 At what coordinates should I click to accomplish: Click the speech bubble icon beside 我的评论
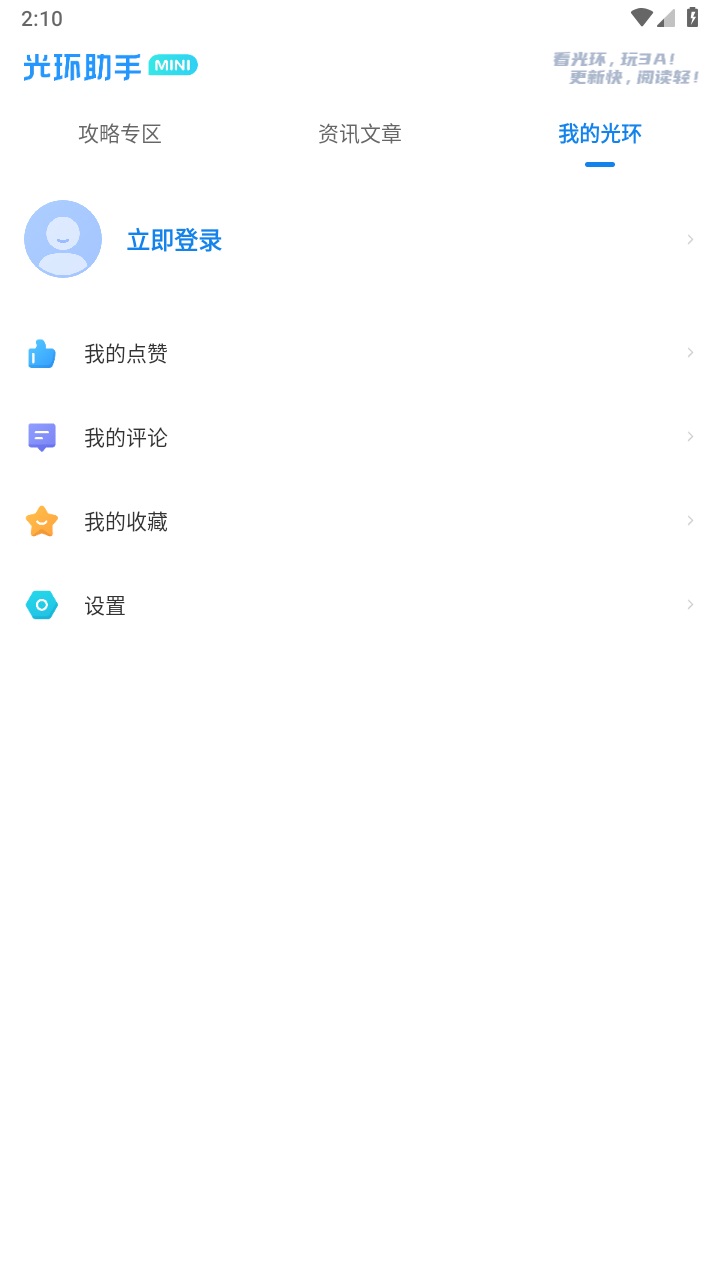click(x=40, y=437)
